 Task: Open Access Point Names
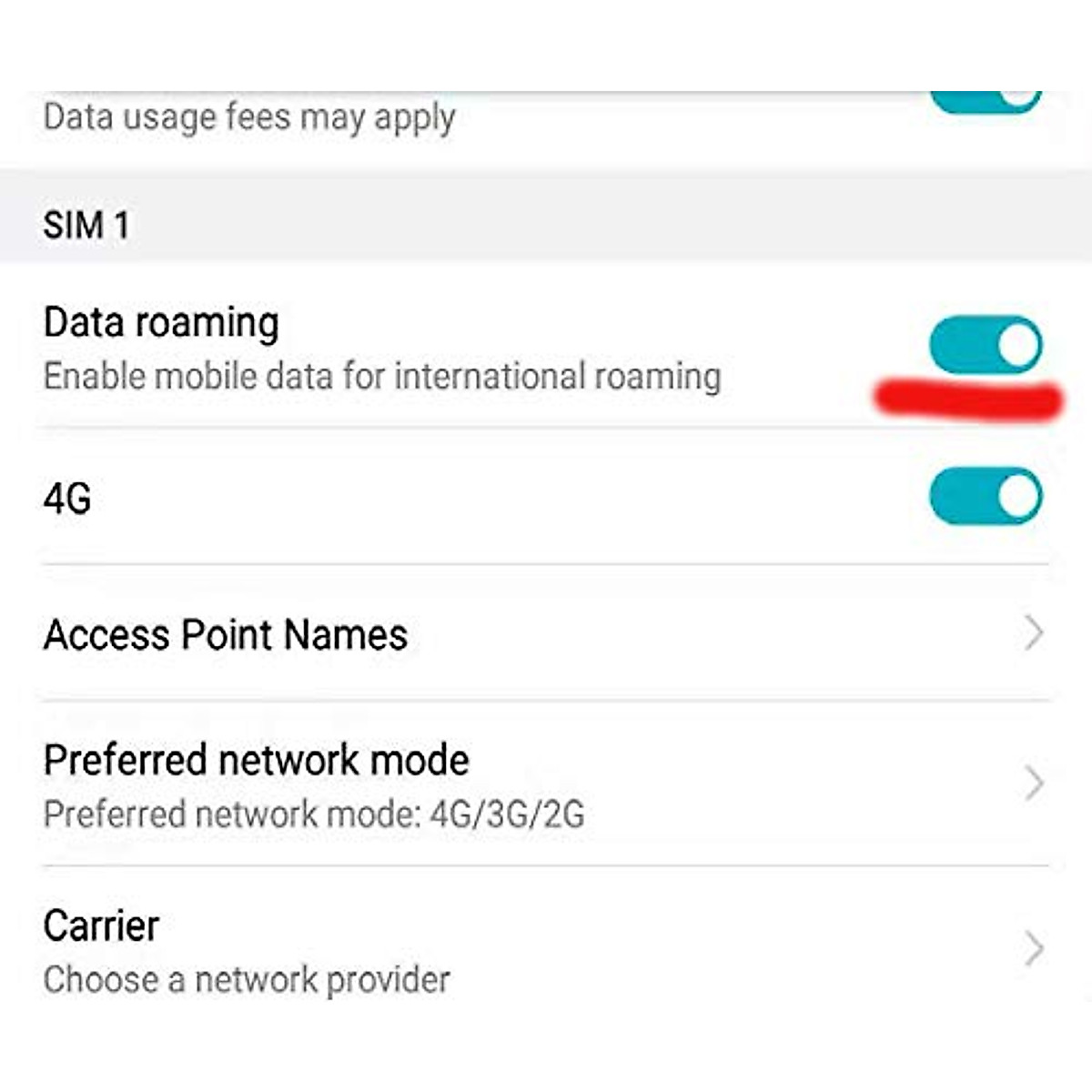point(544,634)
